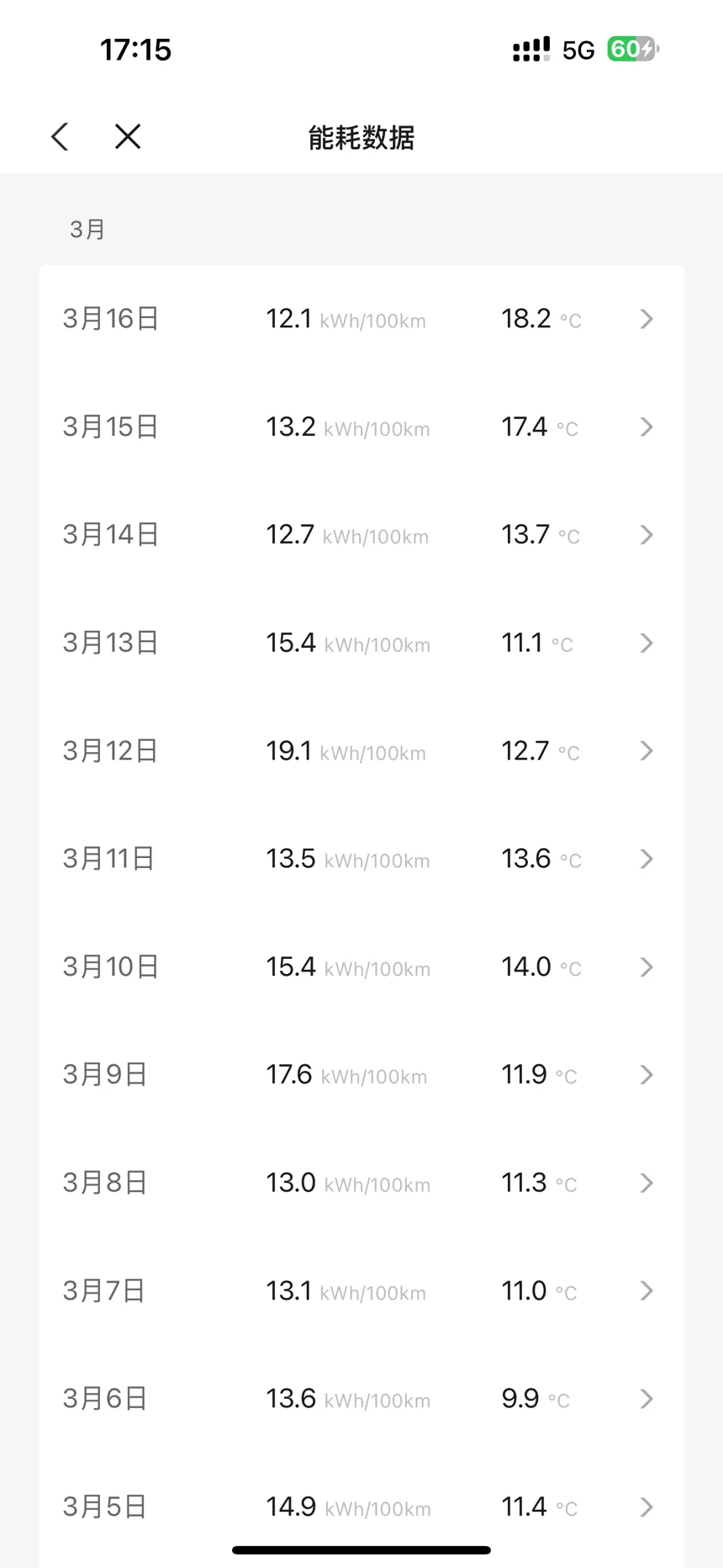View 3月6日 energy data

point(361,1398)
